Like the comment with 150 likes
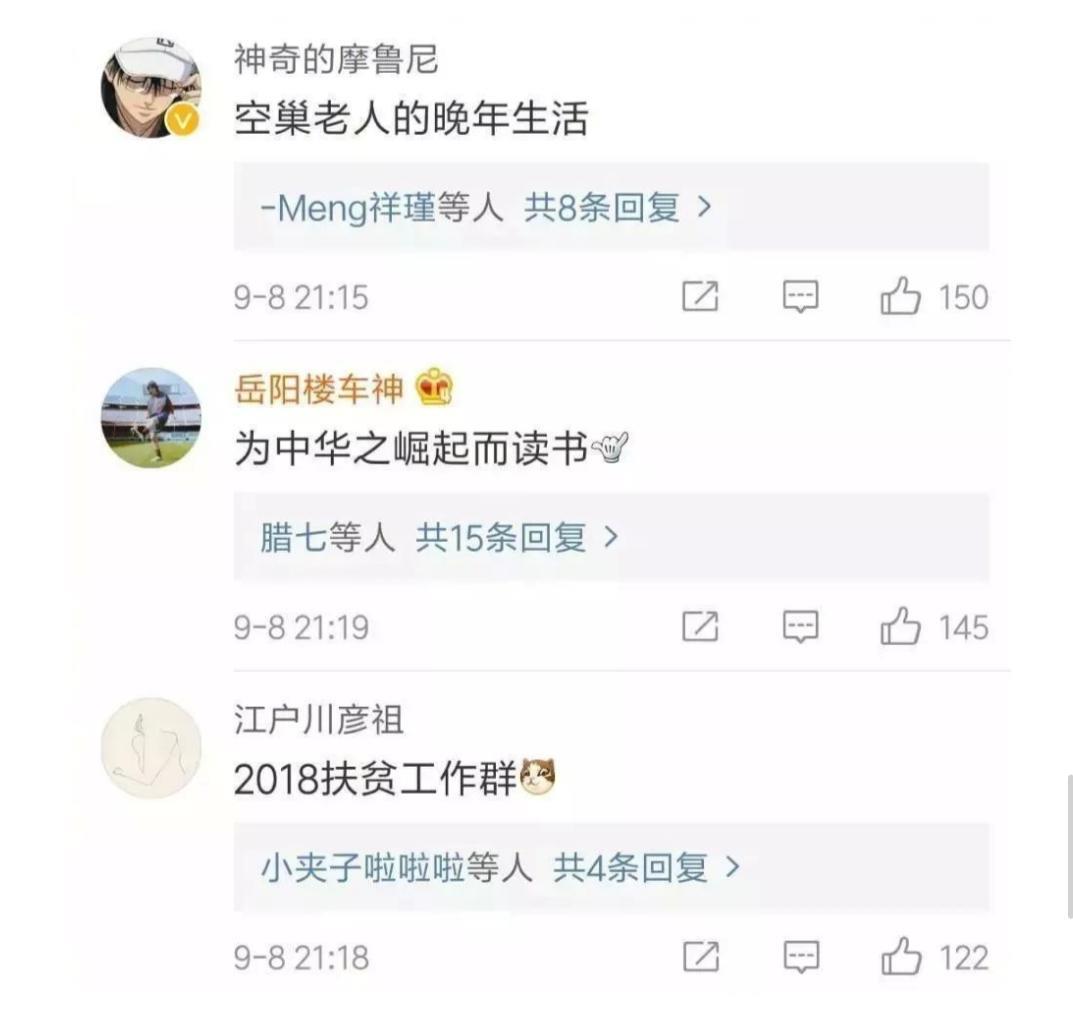 coord(900,297)
